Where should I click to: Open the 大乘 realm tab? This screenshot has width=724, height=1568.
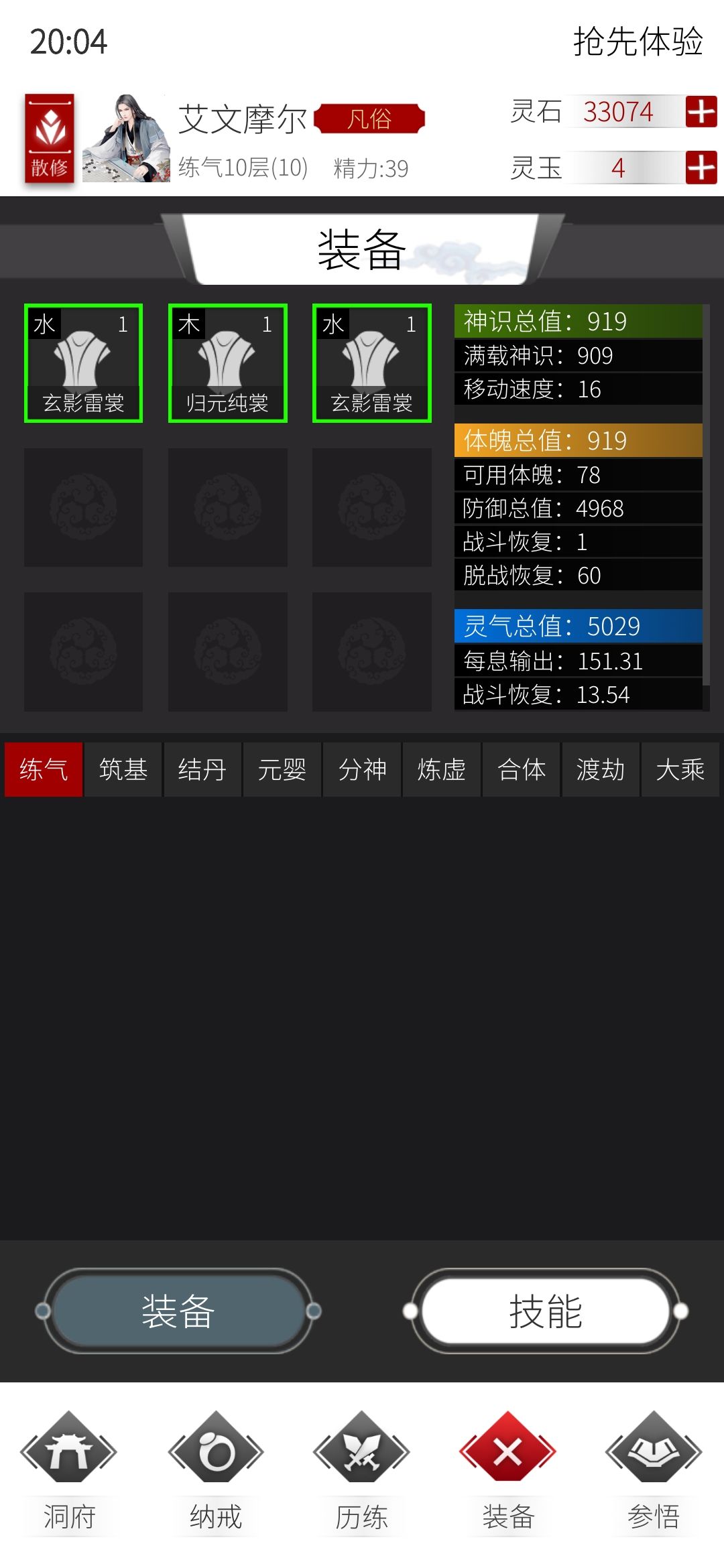(680, 769)
